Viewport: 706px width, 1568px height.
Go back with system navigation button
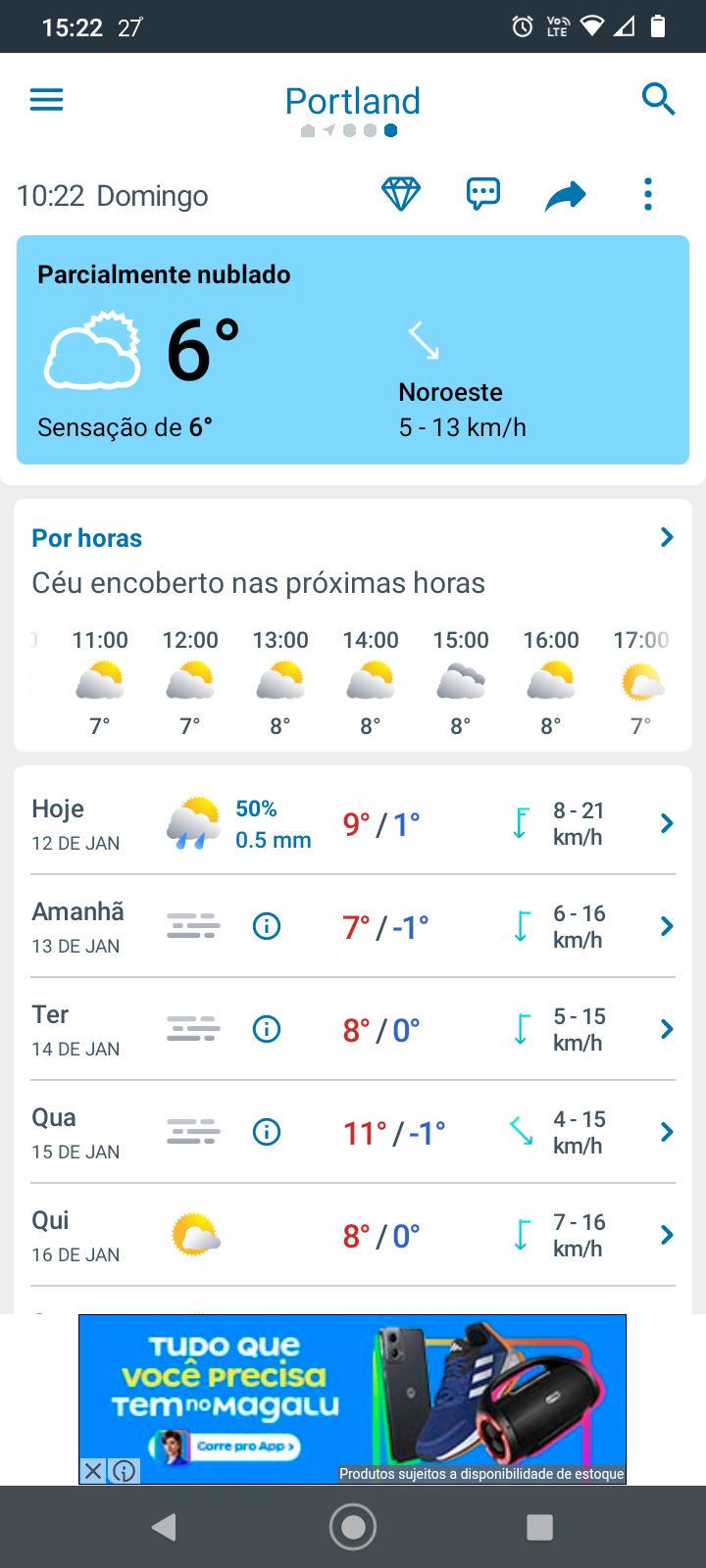click(164, 1527)
